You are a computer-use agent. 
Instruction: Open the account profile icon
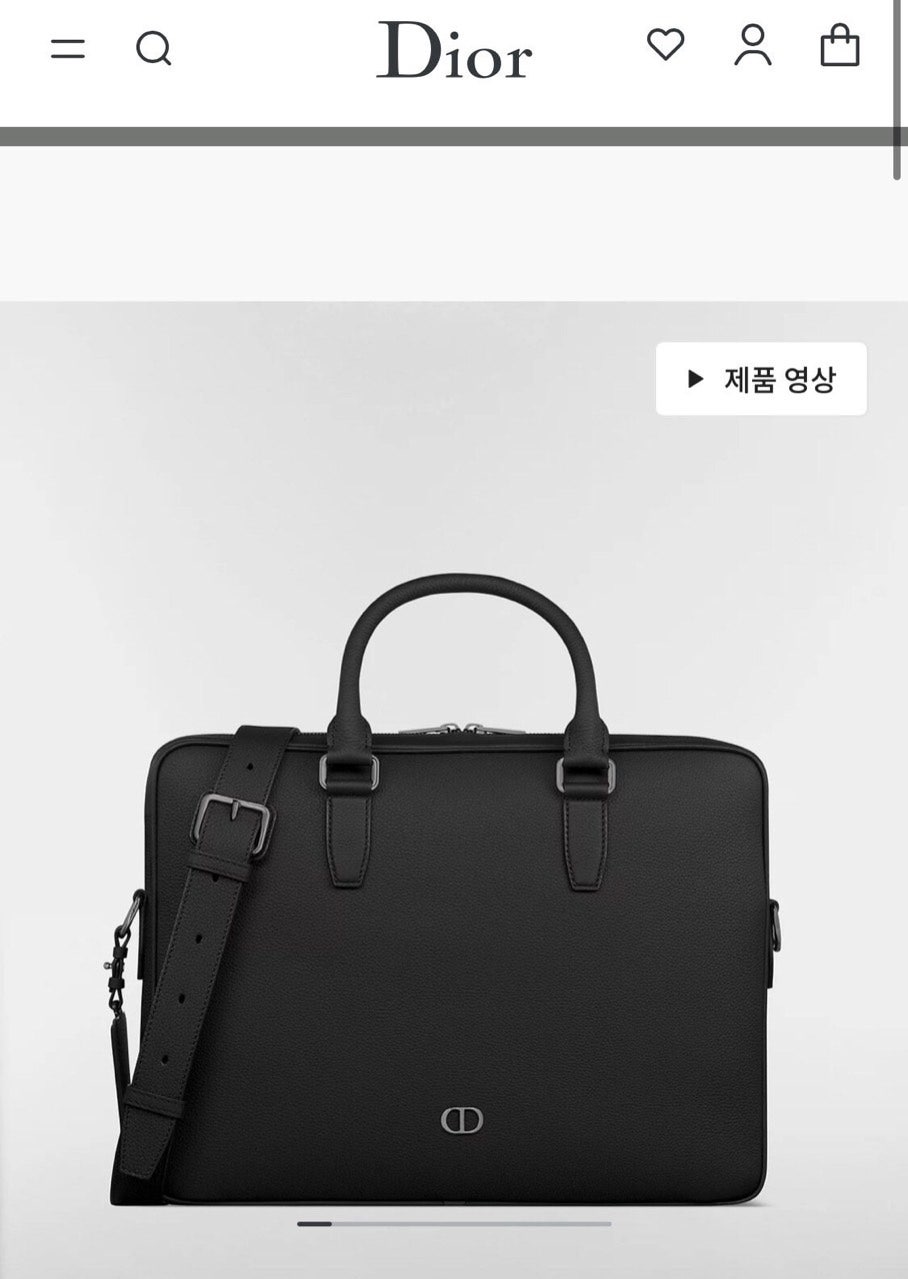coord(752,46)
